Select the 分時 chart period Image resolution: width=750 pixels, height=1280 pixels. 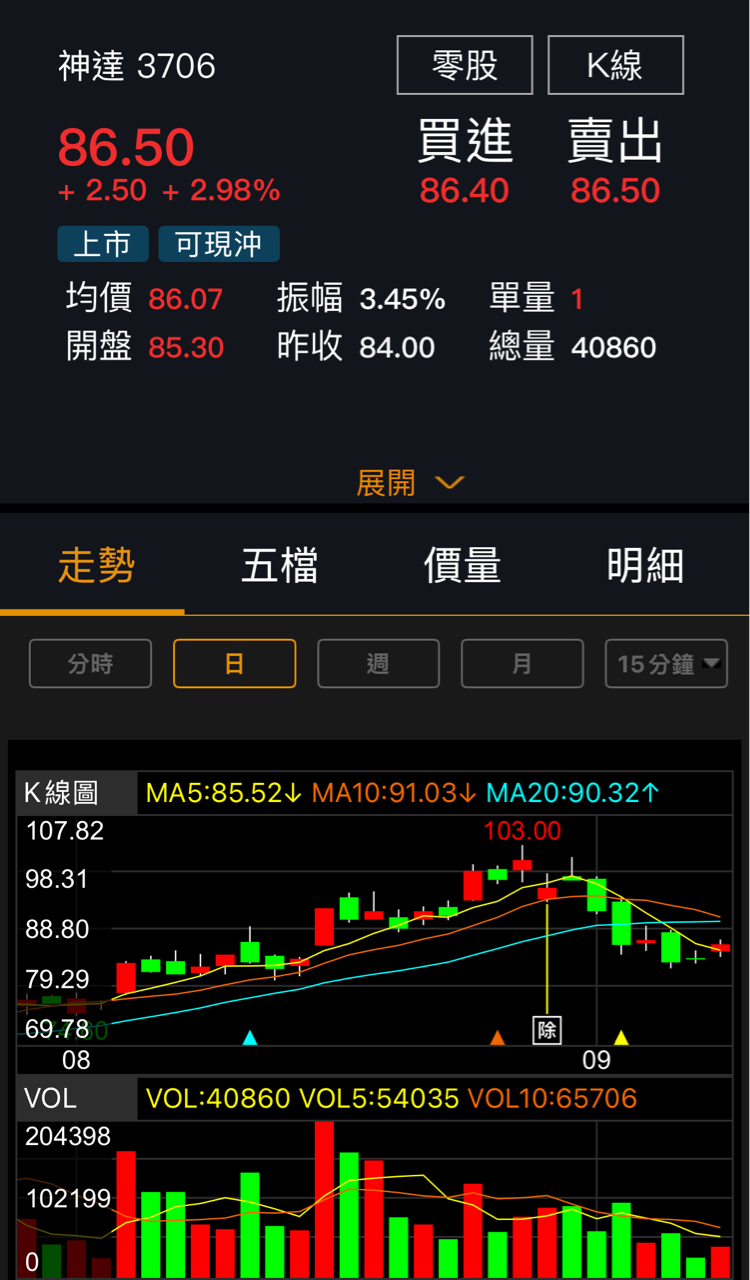point(90,664)
